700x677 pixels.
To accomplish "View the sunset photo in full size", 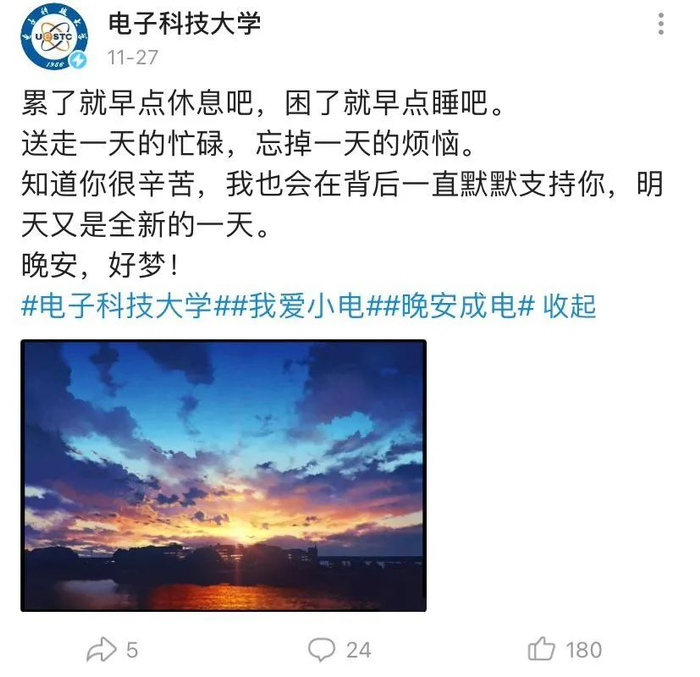I will point(224,476).
